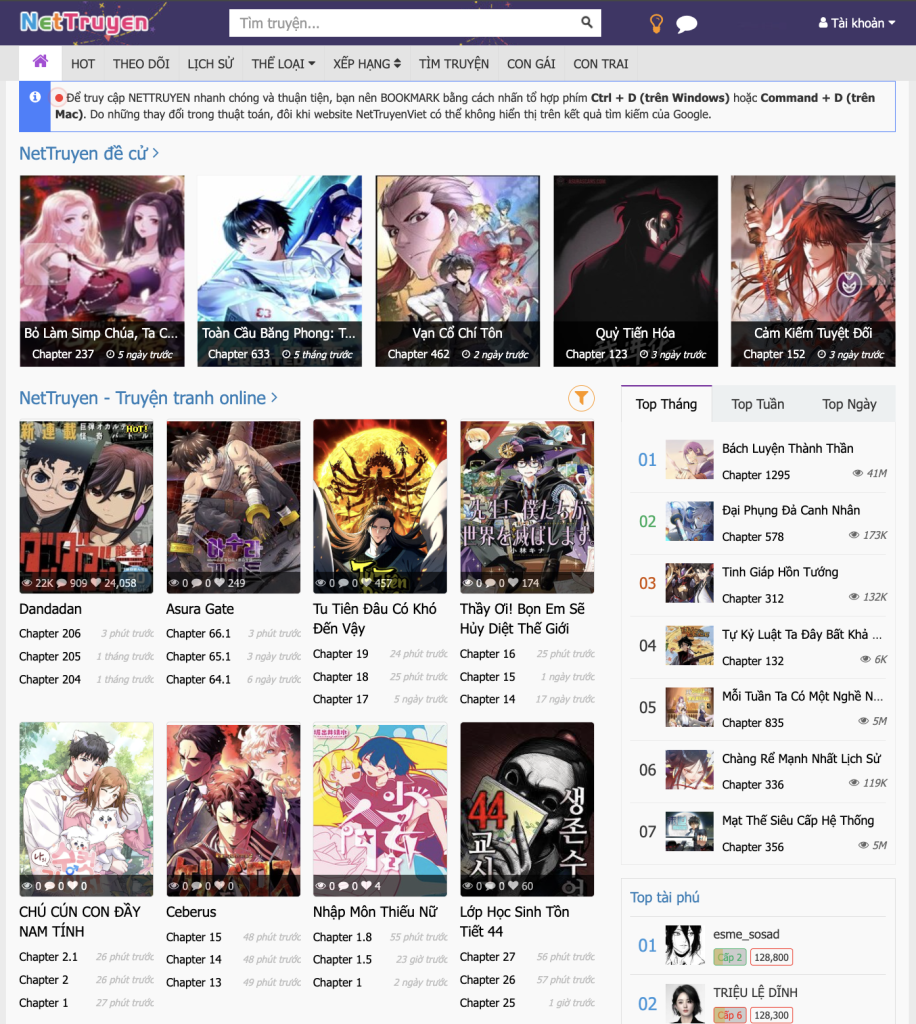916x1024 pixels.
Task: Open the Tìm truyện search field
Action: point(405,23)
